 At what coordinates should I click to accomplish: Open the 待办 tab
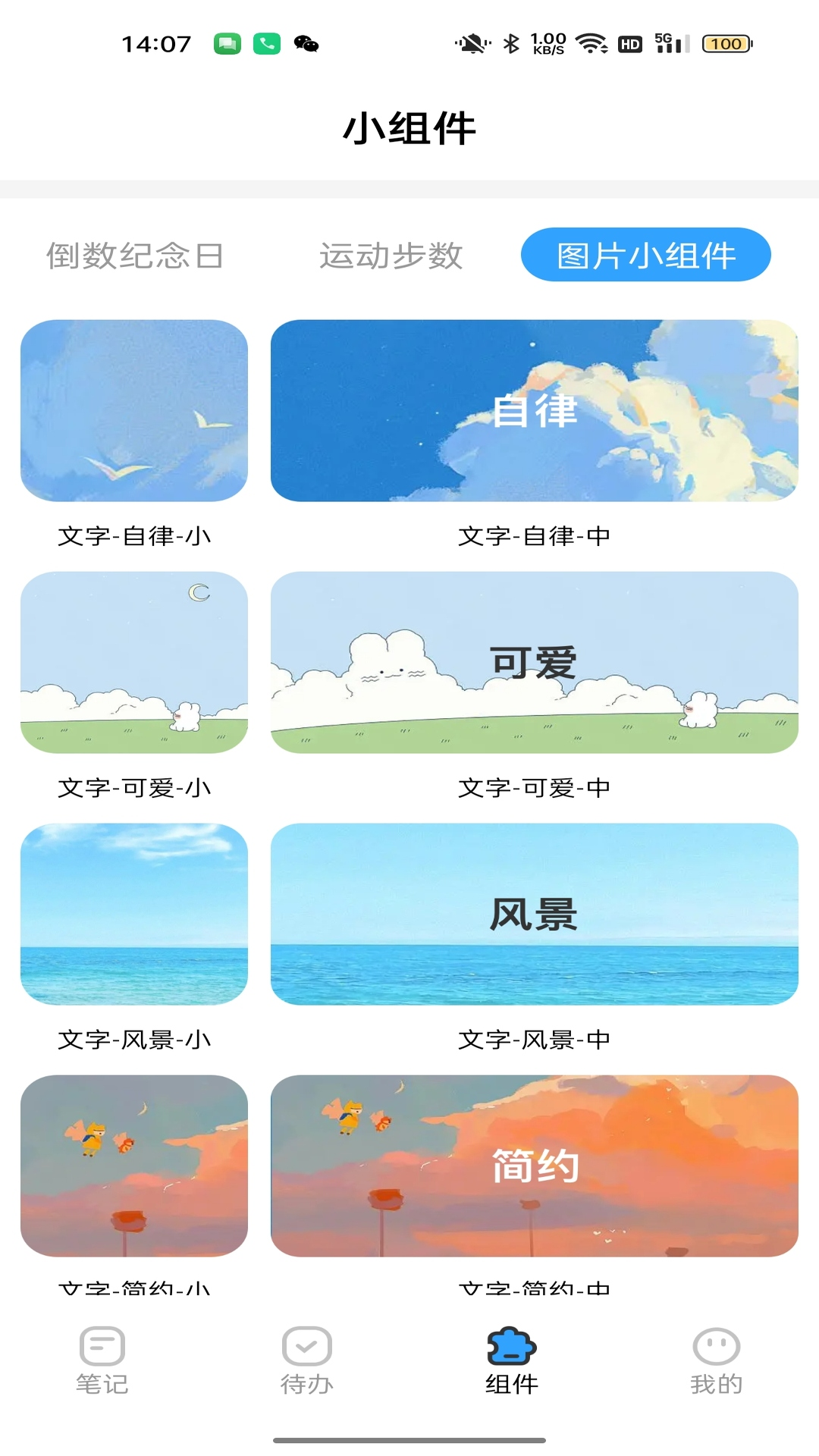pos(307,1360)
